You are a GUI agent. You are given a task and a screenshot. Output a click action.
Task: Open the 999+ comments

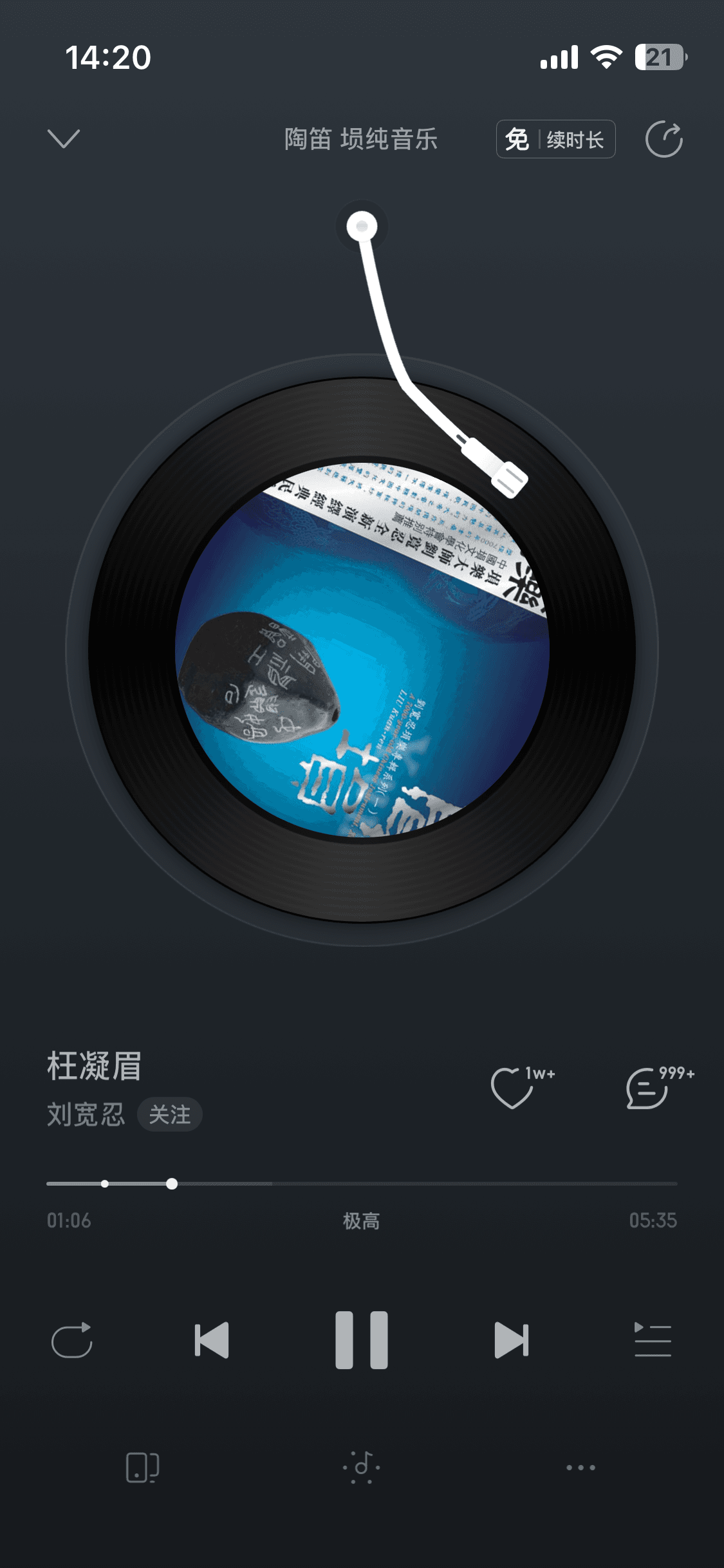647,1088
